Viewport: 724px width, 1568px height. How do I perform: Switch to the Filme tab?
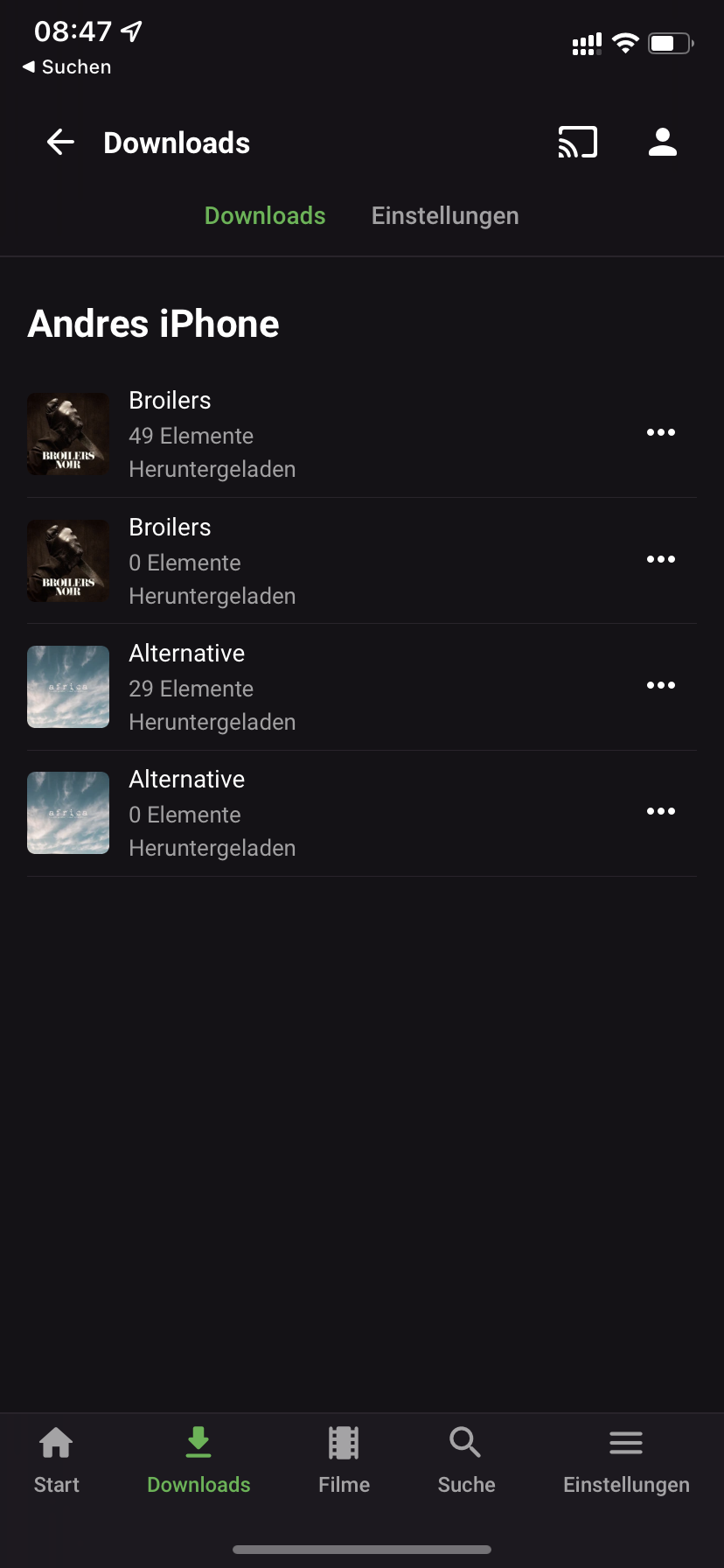(x=344, y=1459)
